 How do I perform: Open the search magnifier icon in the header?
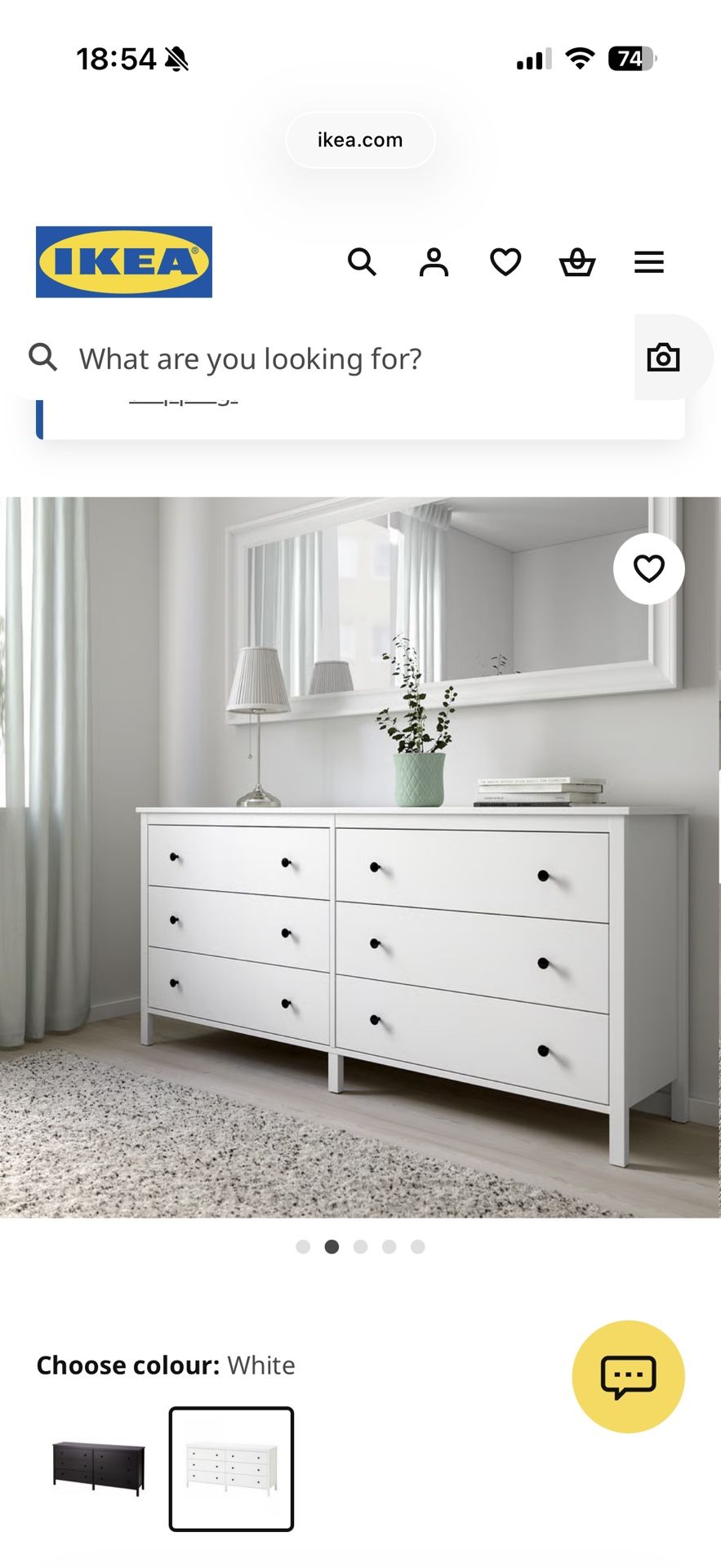click(363, 262)
